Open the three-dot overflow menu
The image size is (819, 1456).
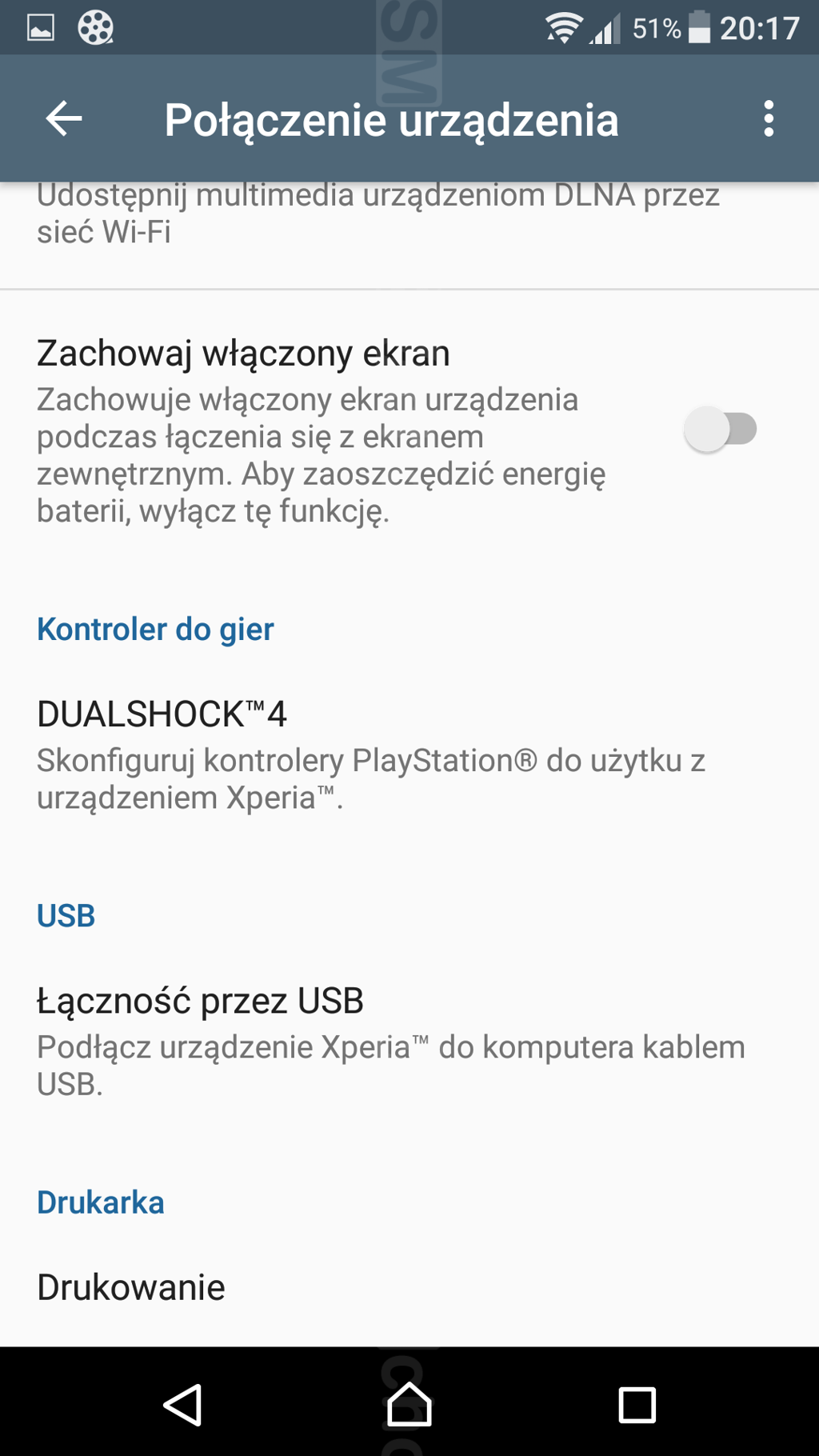[769, 119]
